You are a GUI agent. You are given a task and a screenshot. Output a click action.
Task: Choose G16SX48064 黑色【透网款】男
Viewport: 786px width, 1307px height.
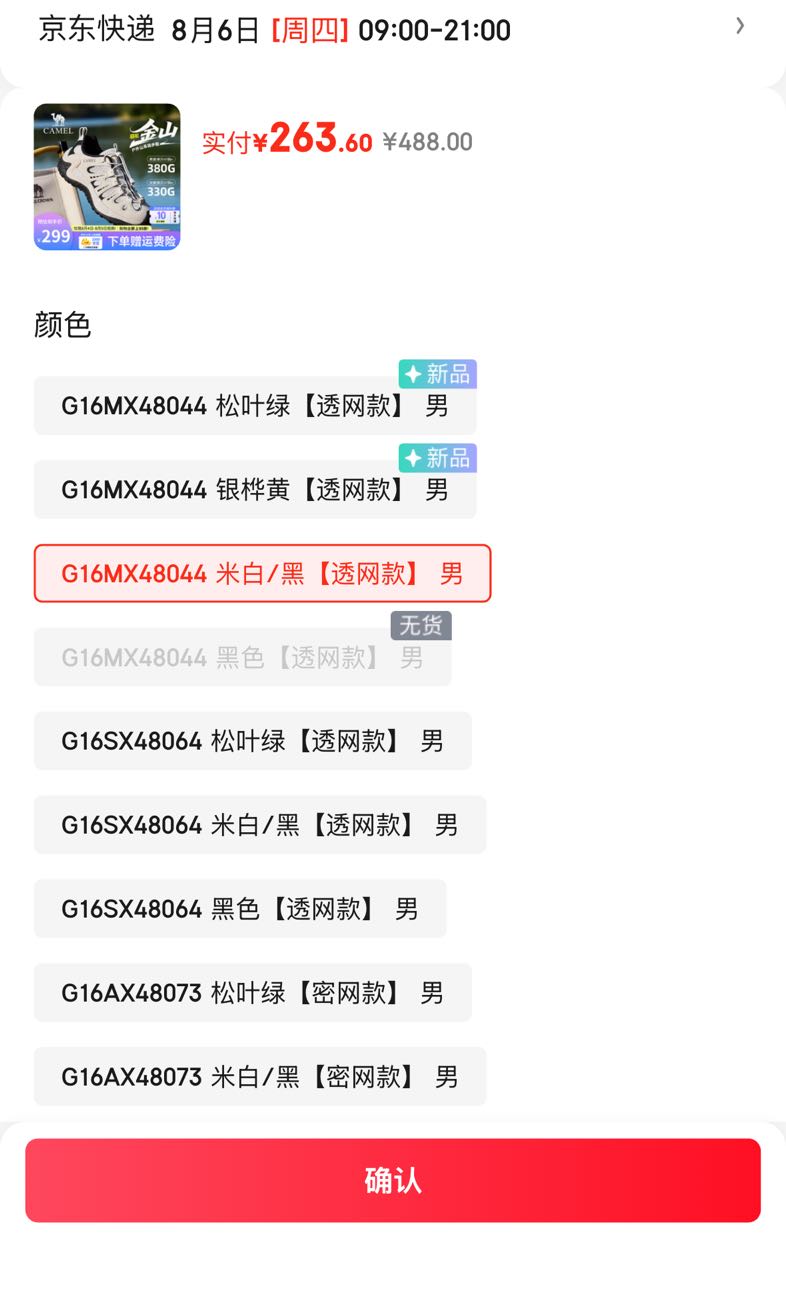[x=240, y=909]
